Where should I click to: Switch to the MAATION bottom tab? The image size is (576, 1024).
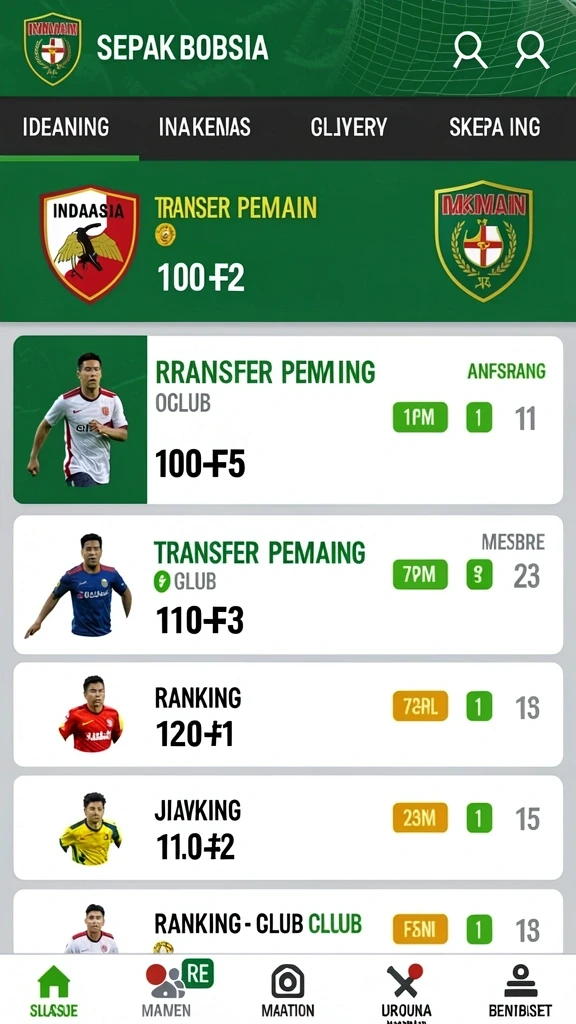tap(288, 991)
